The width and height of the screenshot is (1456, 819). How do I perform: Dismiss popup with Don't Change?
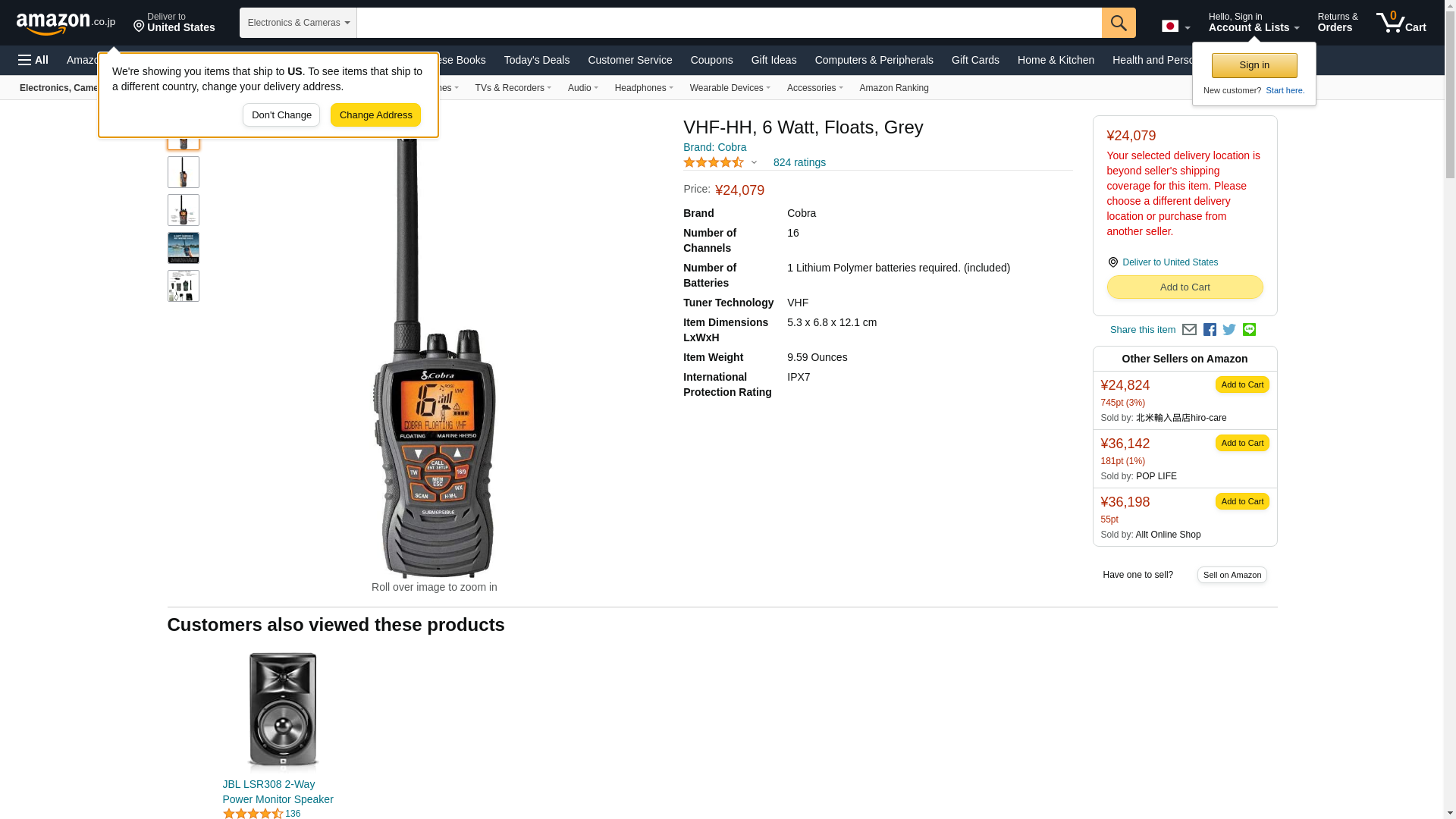click(x=281, y=115)
